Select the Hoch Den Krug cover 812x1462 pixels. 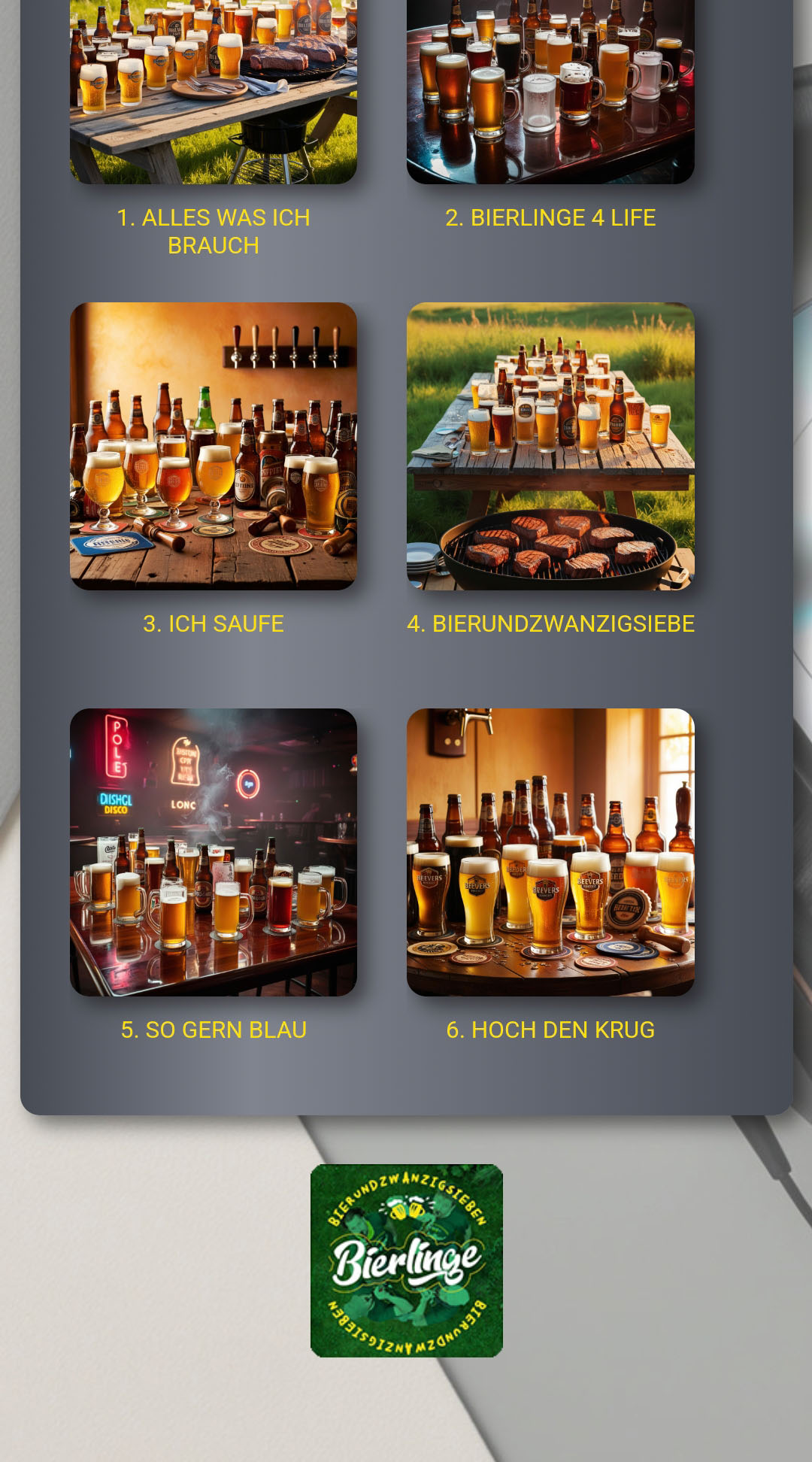click(550, 852)
